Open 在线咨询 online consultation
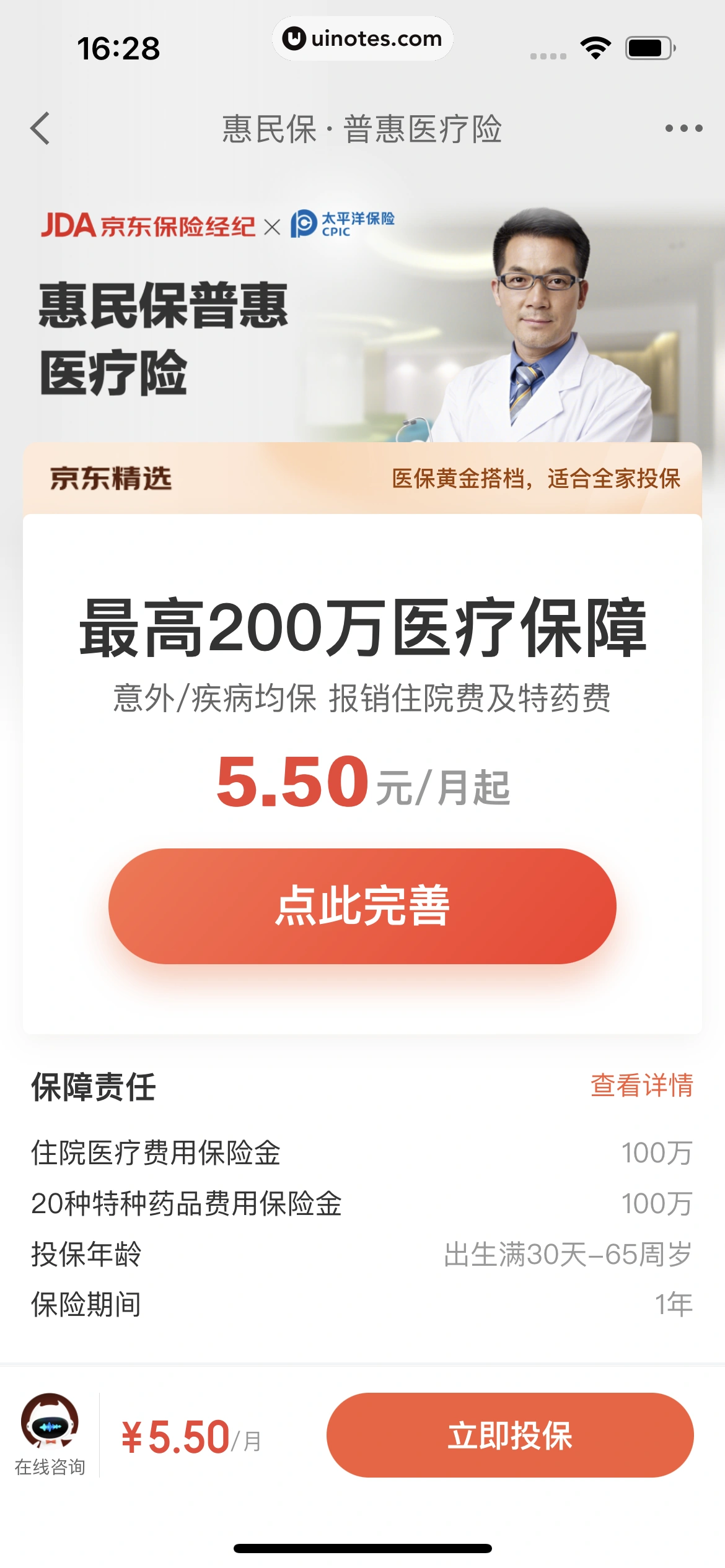This screenshot has width=725, height=1568. click(x=50, y=1434)
